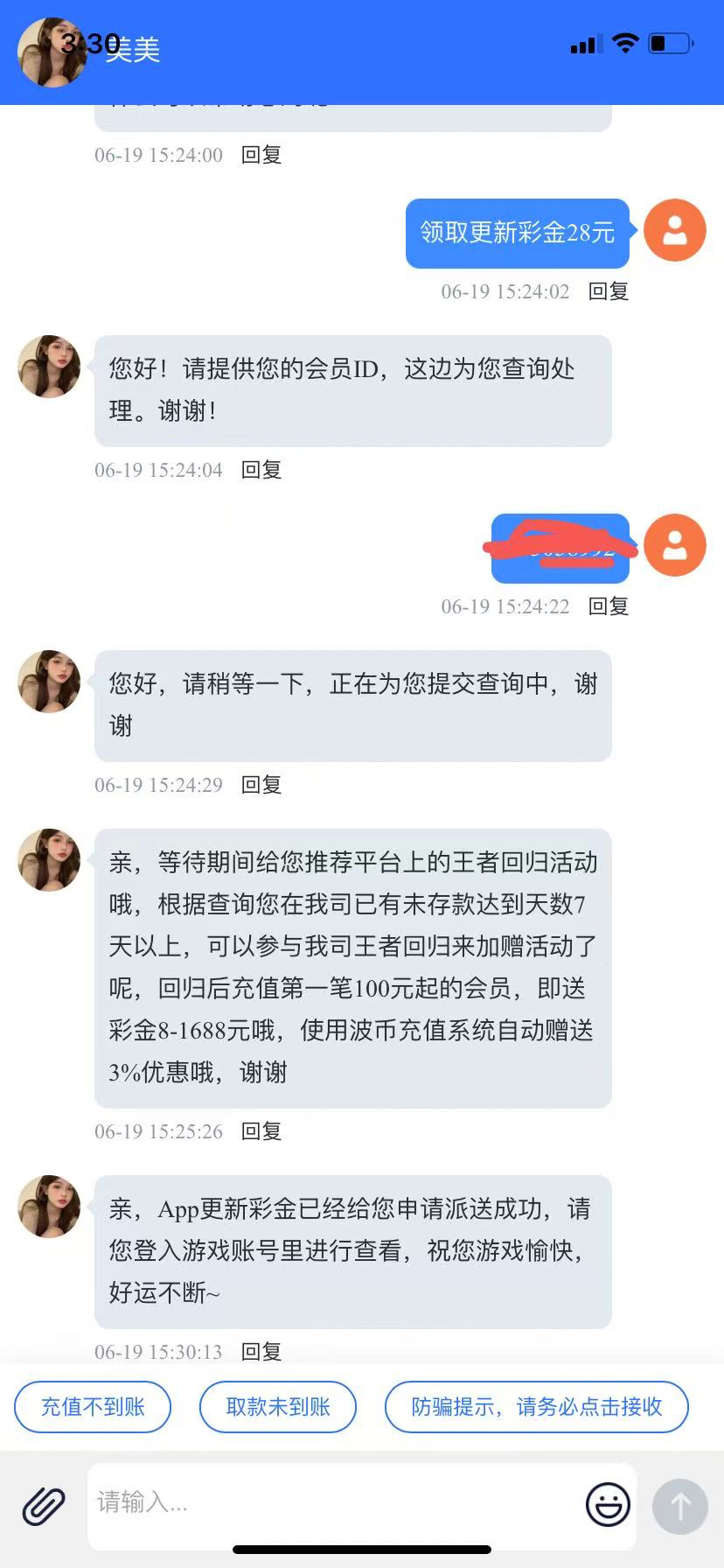The width and height of the screenshot is (724, 1568).
Task: Reply to the 王者回归活动 promotion message
Action: click(x=261, y=1131)
